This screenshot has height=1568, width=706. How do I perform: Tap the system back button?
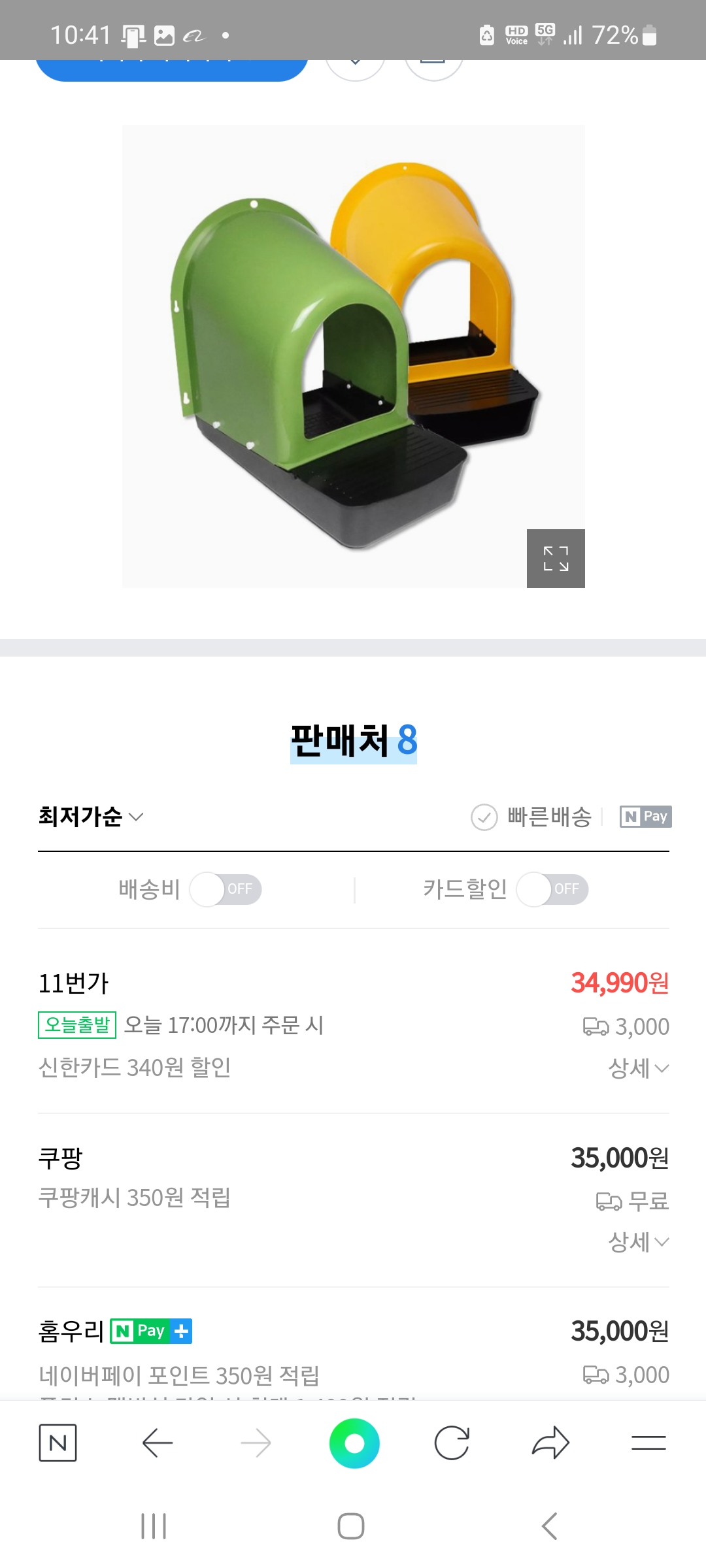click(550, 1526)
